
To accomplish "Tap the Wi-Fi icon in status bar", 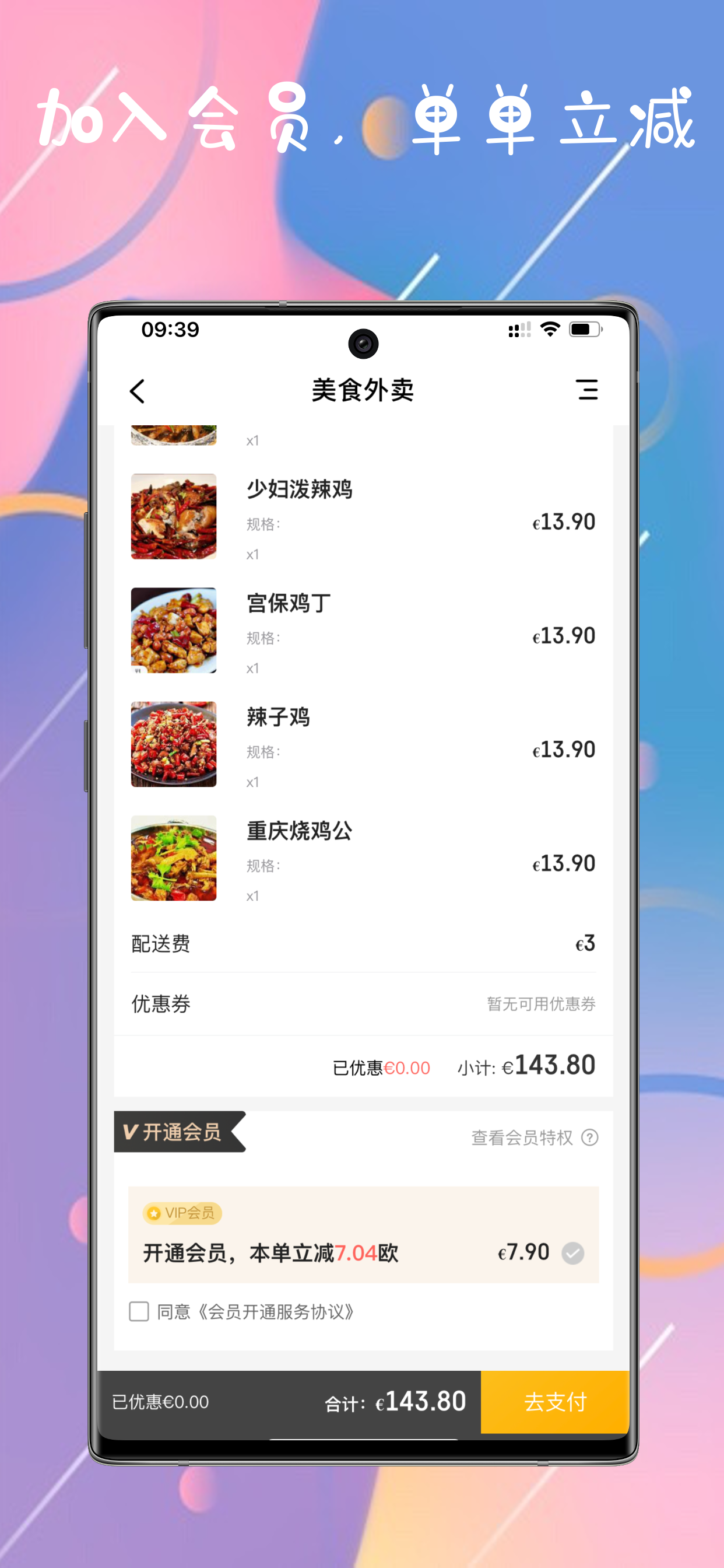I will click(x=549, y=330).
